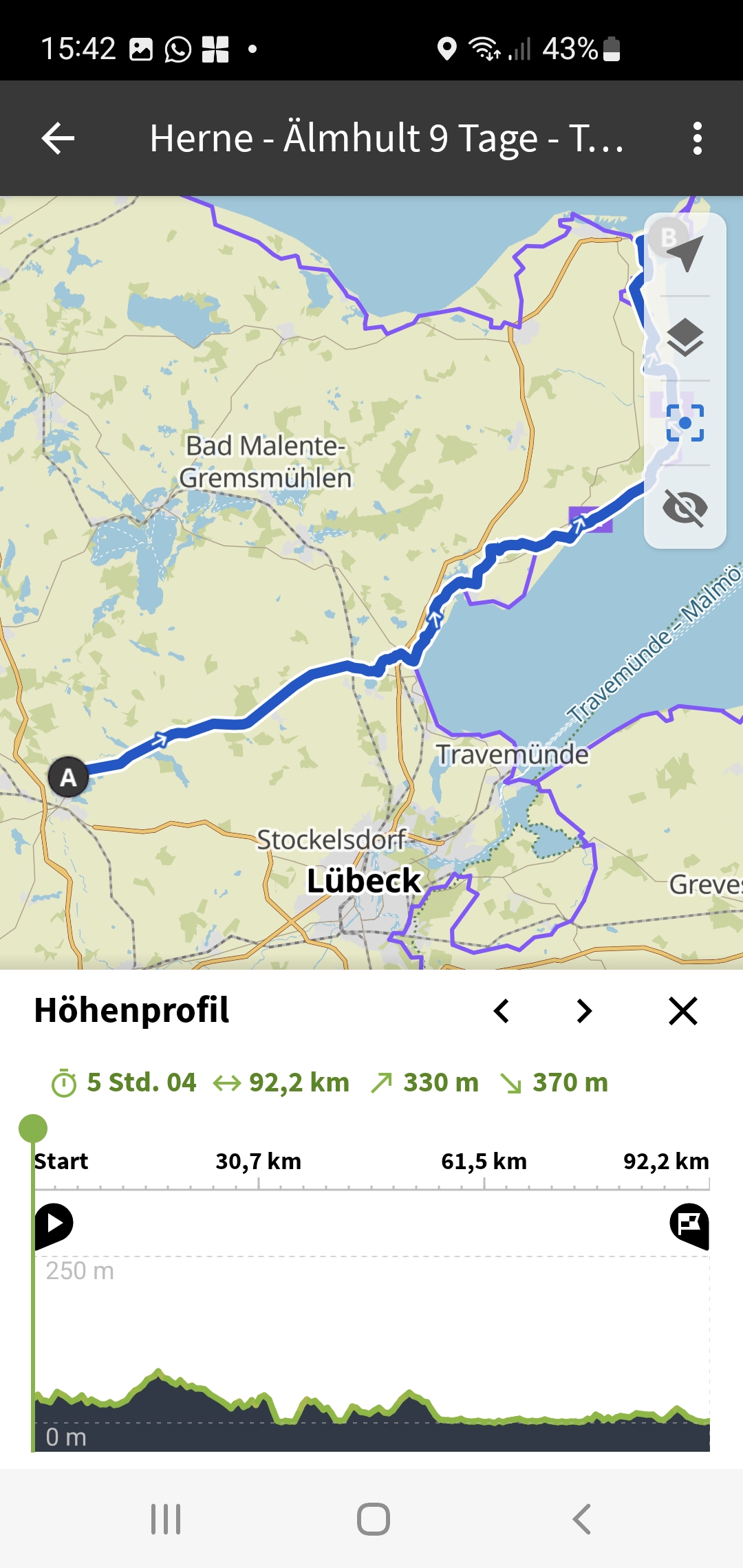Screen dimensions: 743x1568
Task: Tap the finish flag marker in profile
Action: [x=689, y=1224]
